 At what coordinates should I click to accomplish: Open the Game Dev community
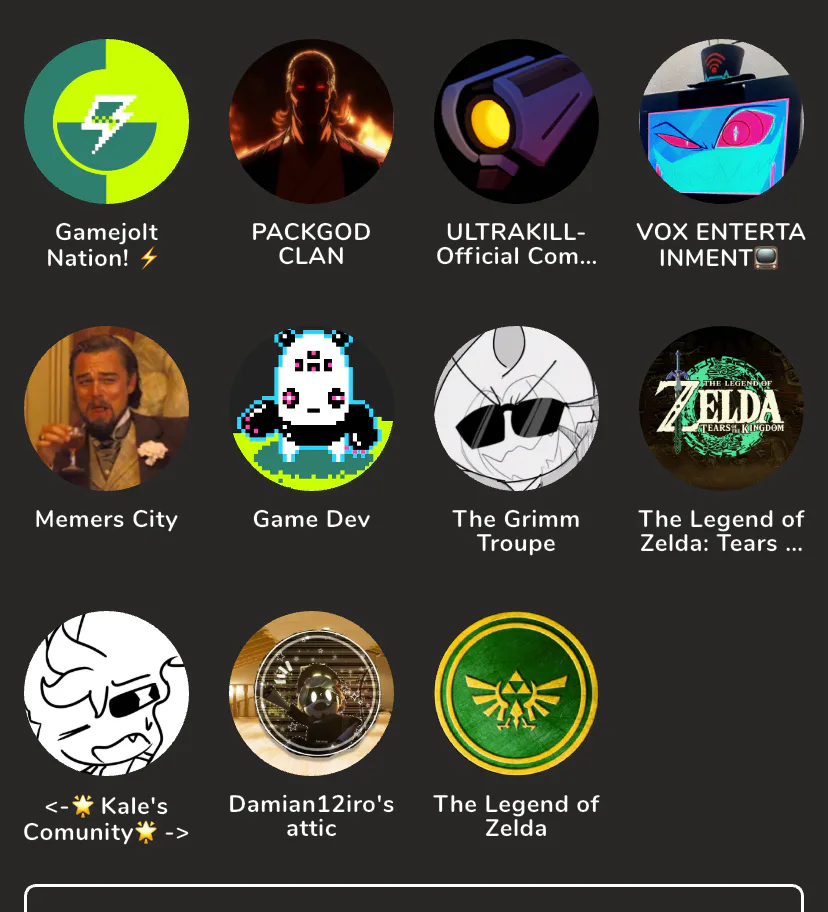coord(311,408)
